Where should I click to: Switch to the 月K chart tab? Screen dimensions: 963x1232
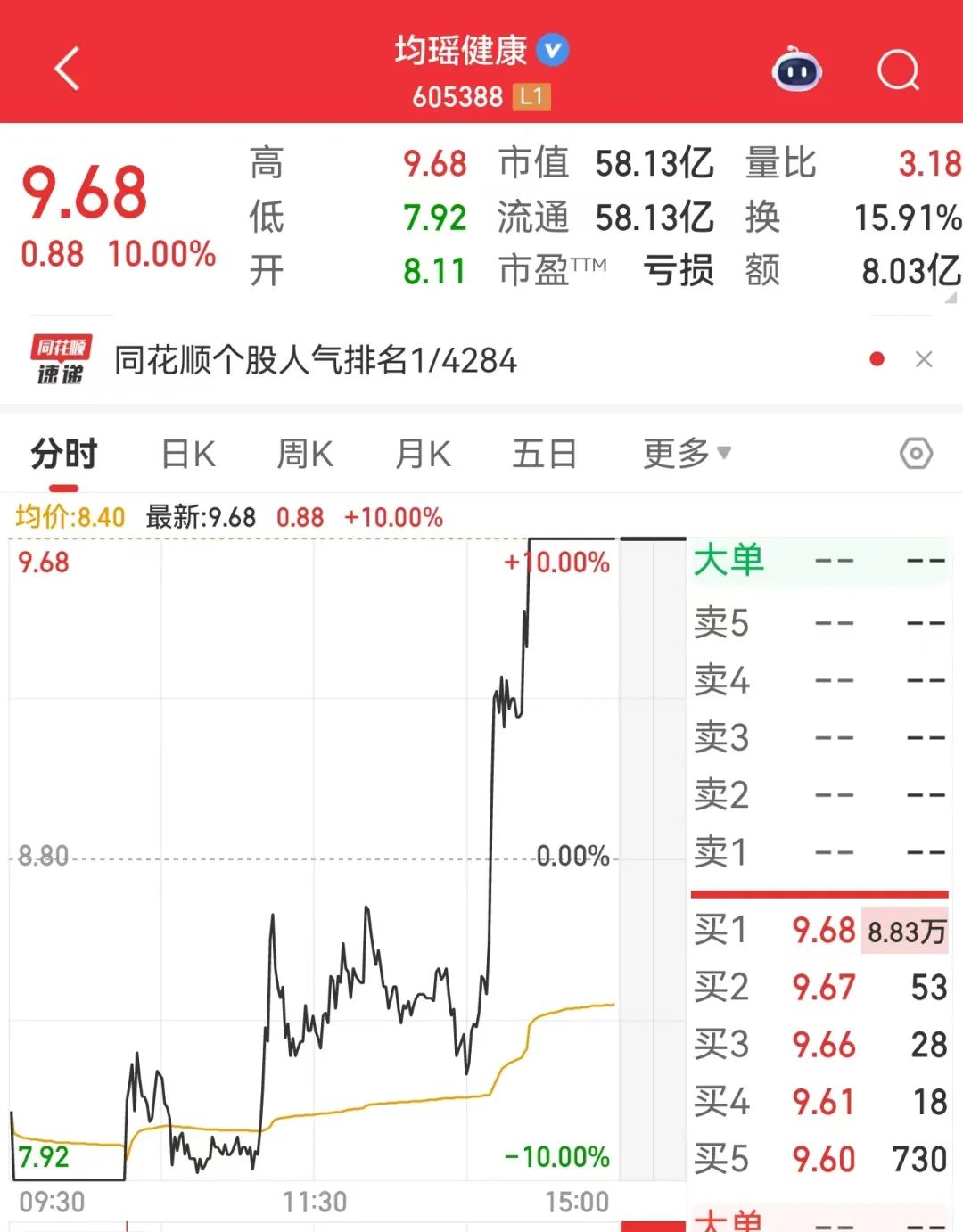(423, 454)
